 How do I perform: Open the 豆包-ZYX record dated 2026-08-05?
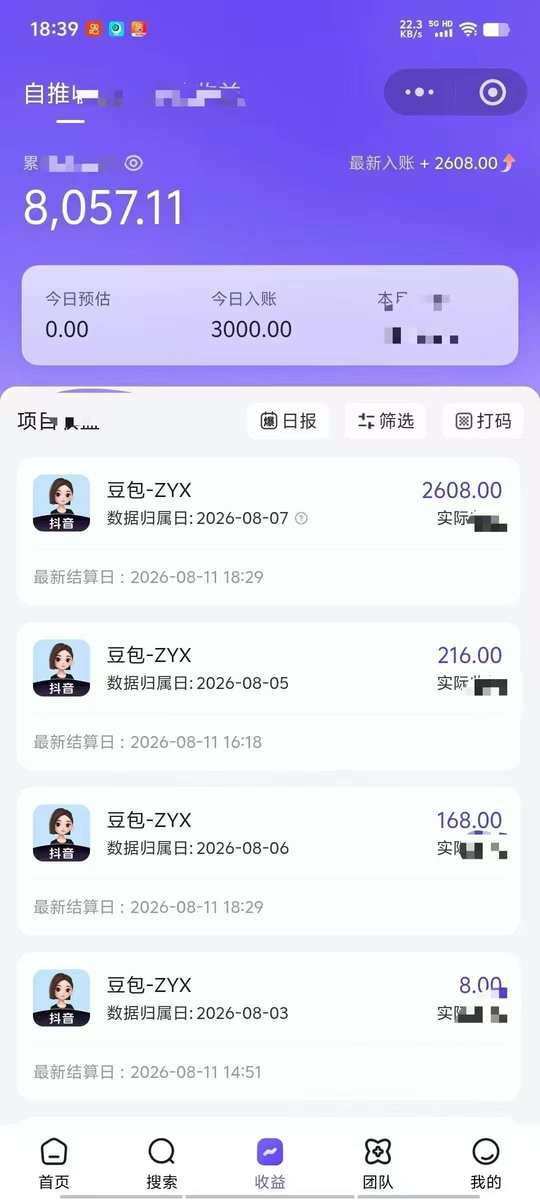coord(269,696)
